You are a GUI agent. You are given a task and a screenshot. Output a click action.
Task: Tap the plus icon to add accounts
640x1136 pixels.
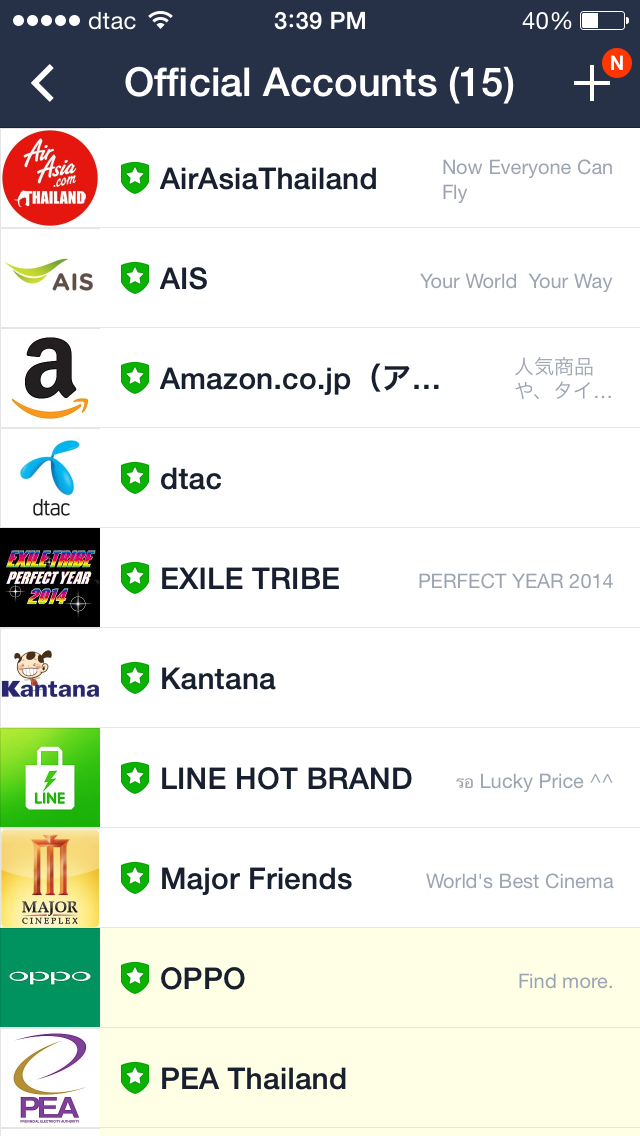pyautogui.click(x=591, y=83)
